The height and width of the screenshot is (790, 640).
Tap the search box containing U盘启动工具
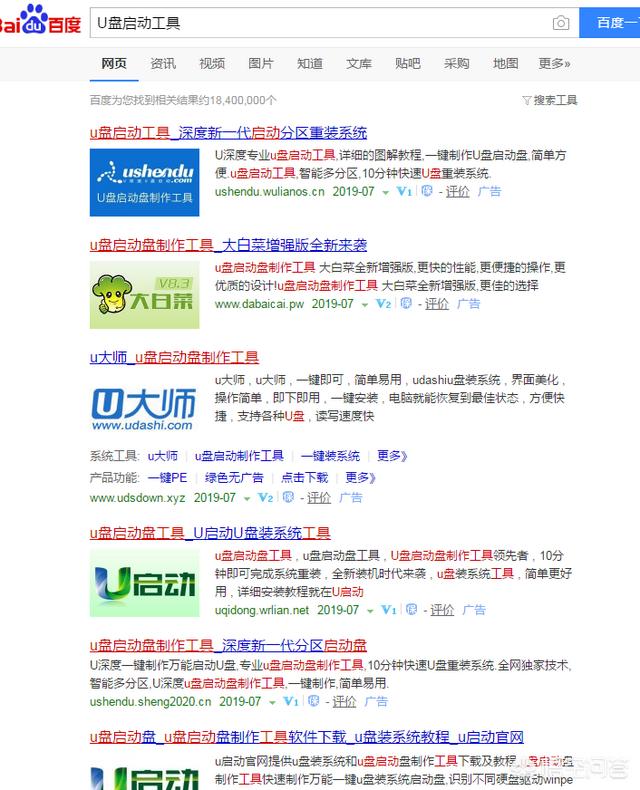point(320,22)
